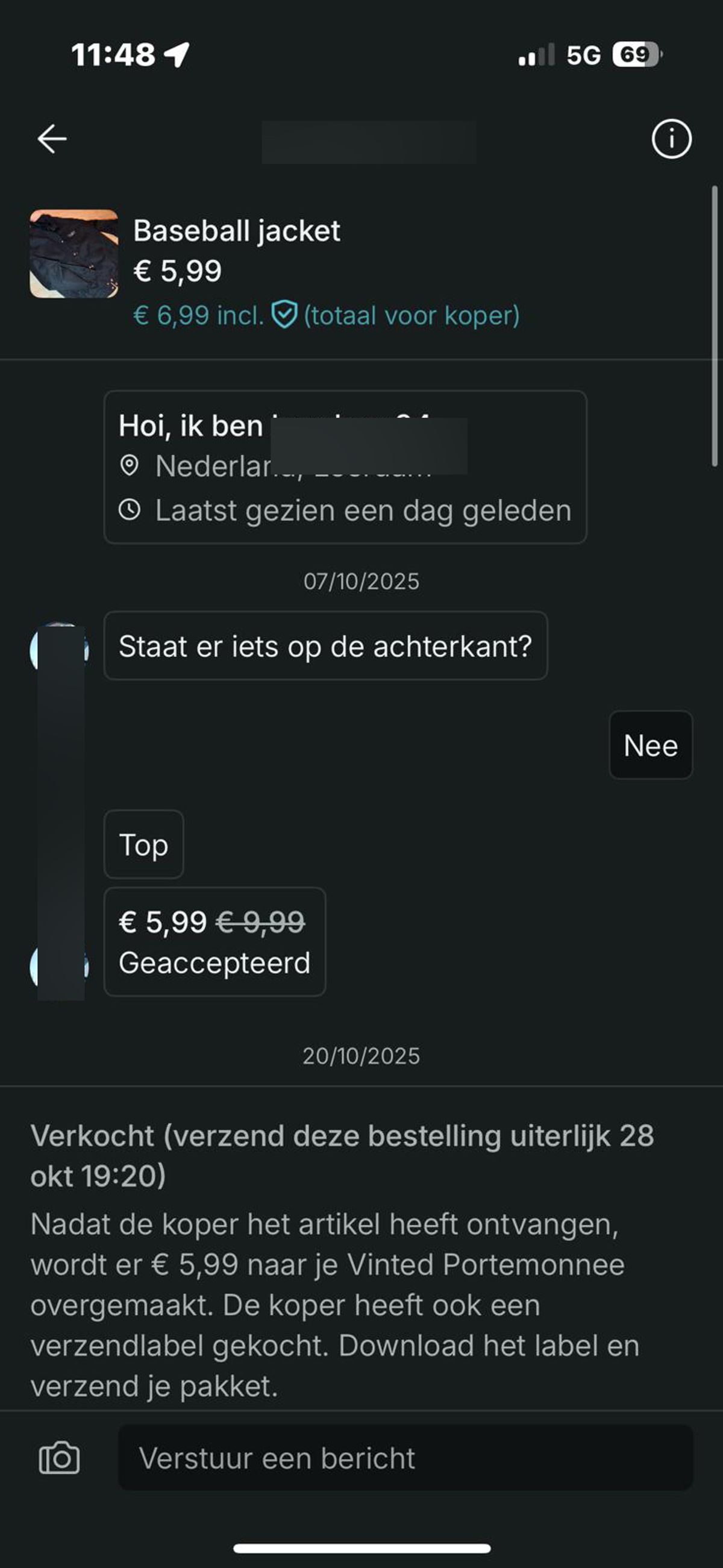Focus the 'Verstuur een bericht' message field
This screenshot has width=723, height=1568.
coord(405,1458)
